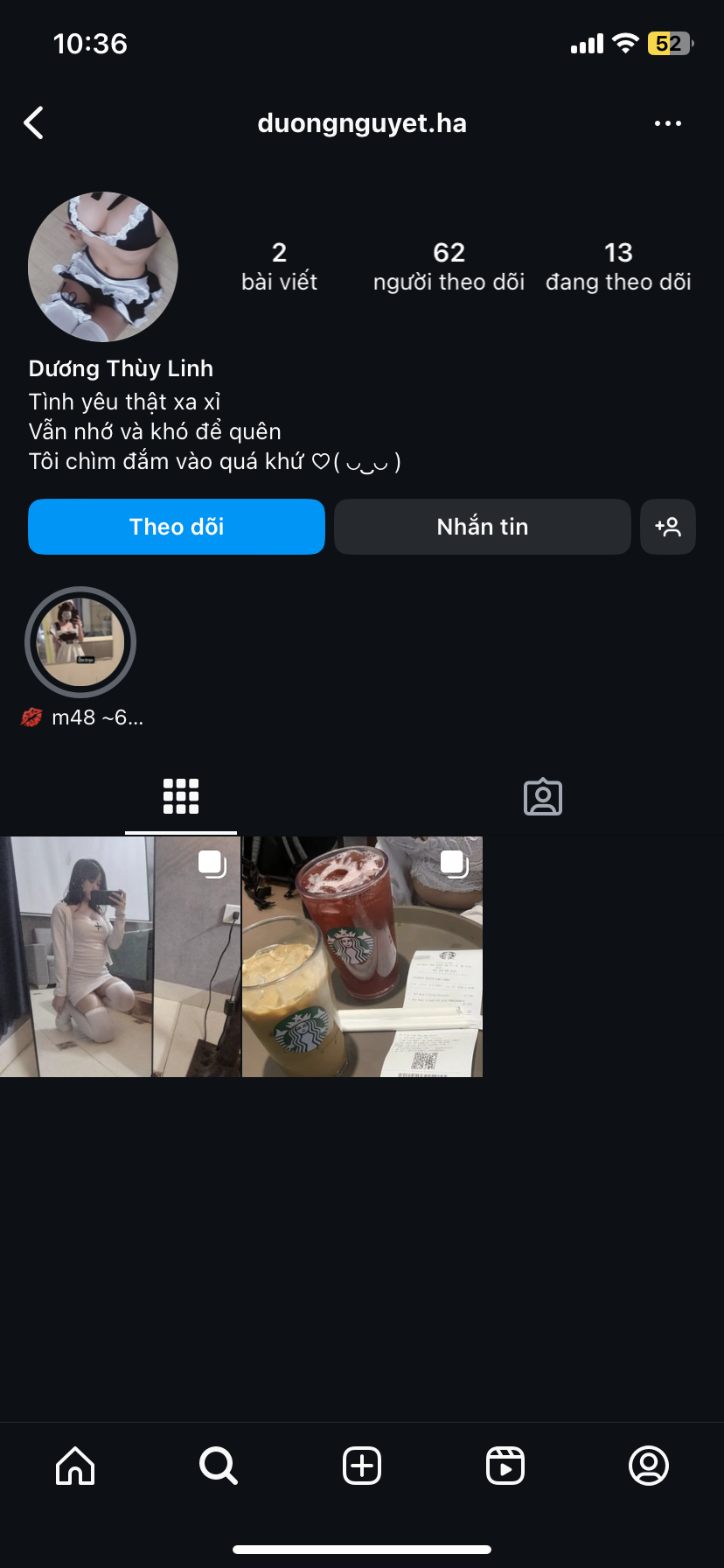
Task: Switch to the tagged photos tab
Action: (x=542, y=796)
